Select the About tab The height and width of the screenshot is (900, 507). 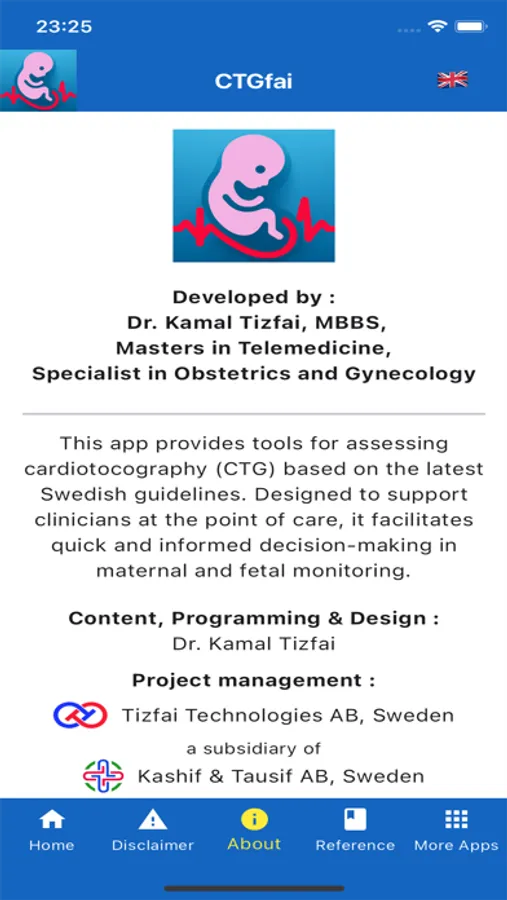click(254, 829)
